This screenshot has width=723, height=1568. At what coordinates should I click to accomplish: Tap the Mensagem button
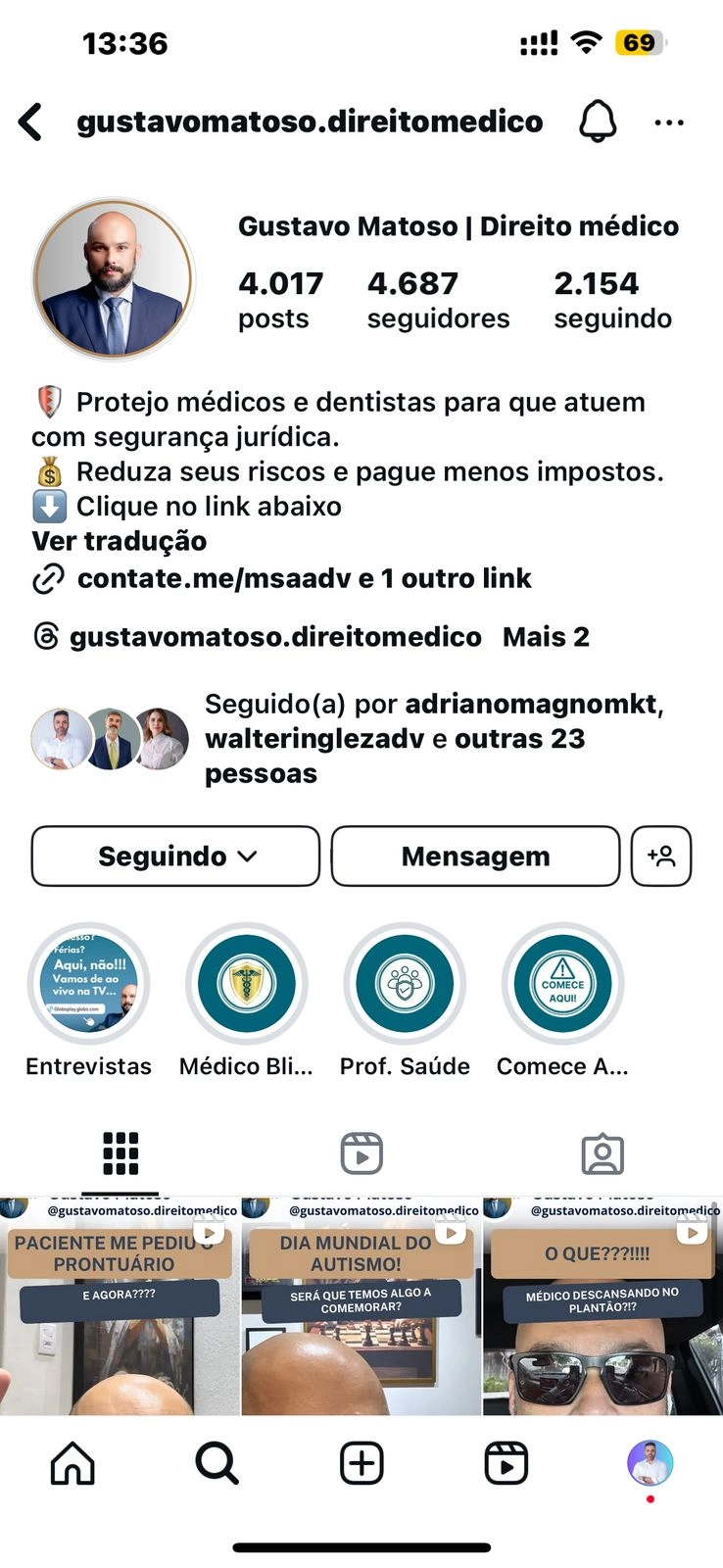click(x=475, y=856)
